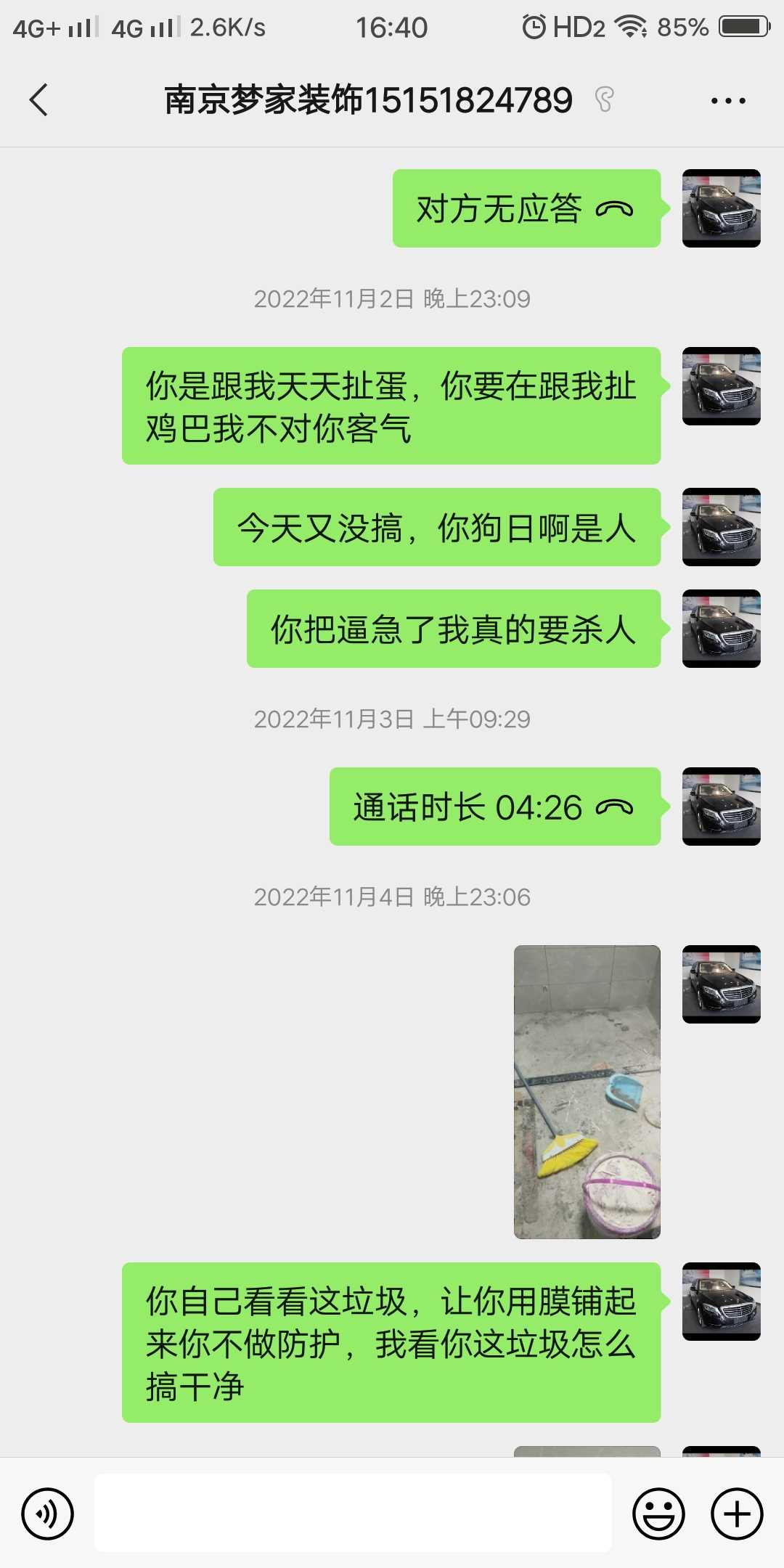Go back to the chat list
This screenshot has width=784, height=1568.
39,100
